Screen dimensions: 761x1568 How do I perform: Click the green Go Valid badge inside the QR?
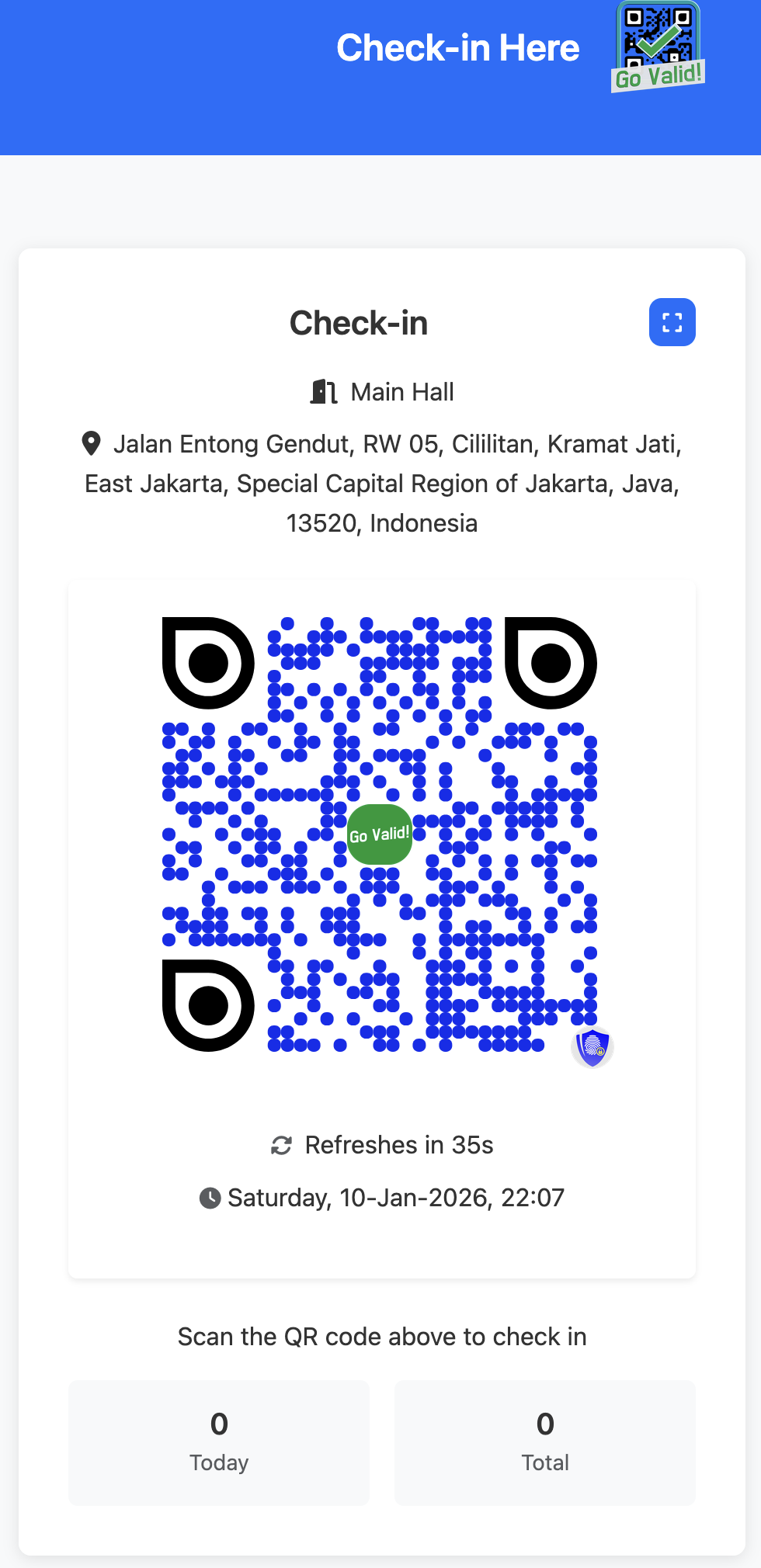point(380,834)
